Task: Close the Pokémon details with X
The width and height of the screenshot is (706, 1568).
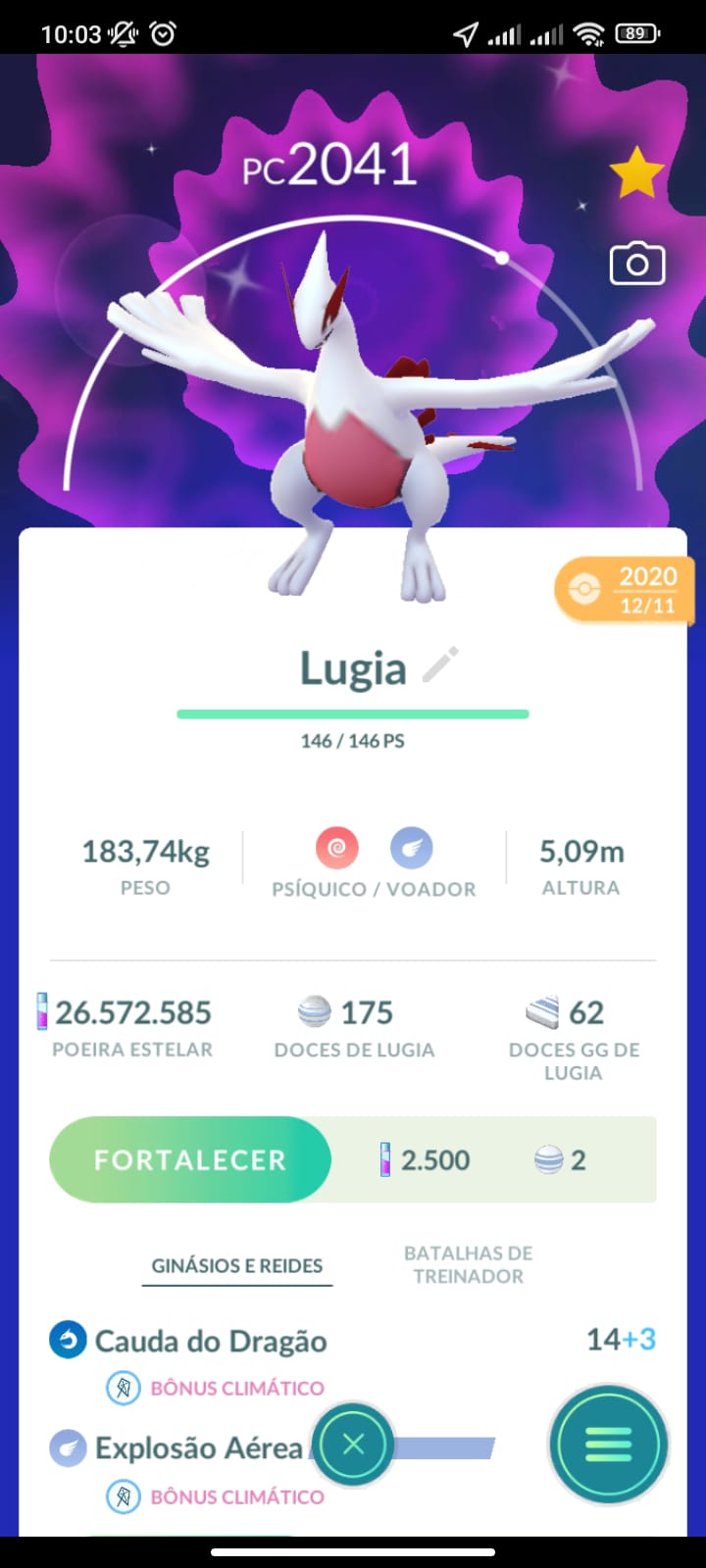Action: (x=354, y=1444)
